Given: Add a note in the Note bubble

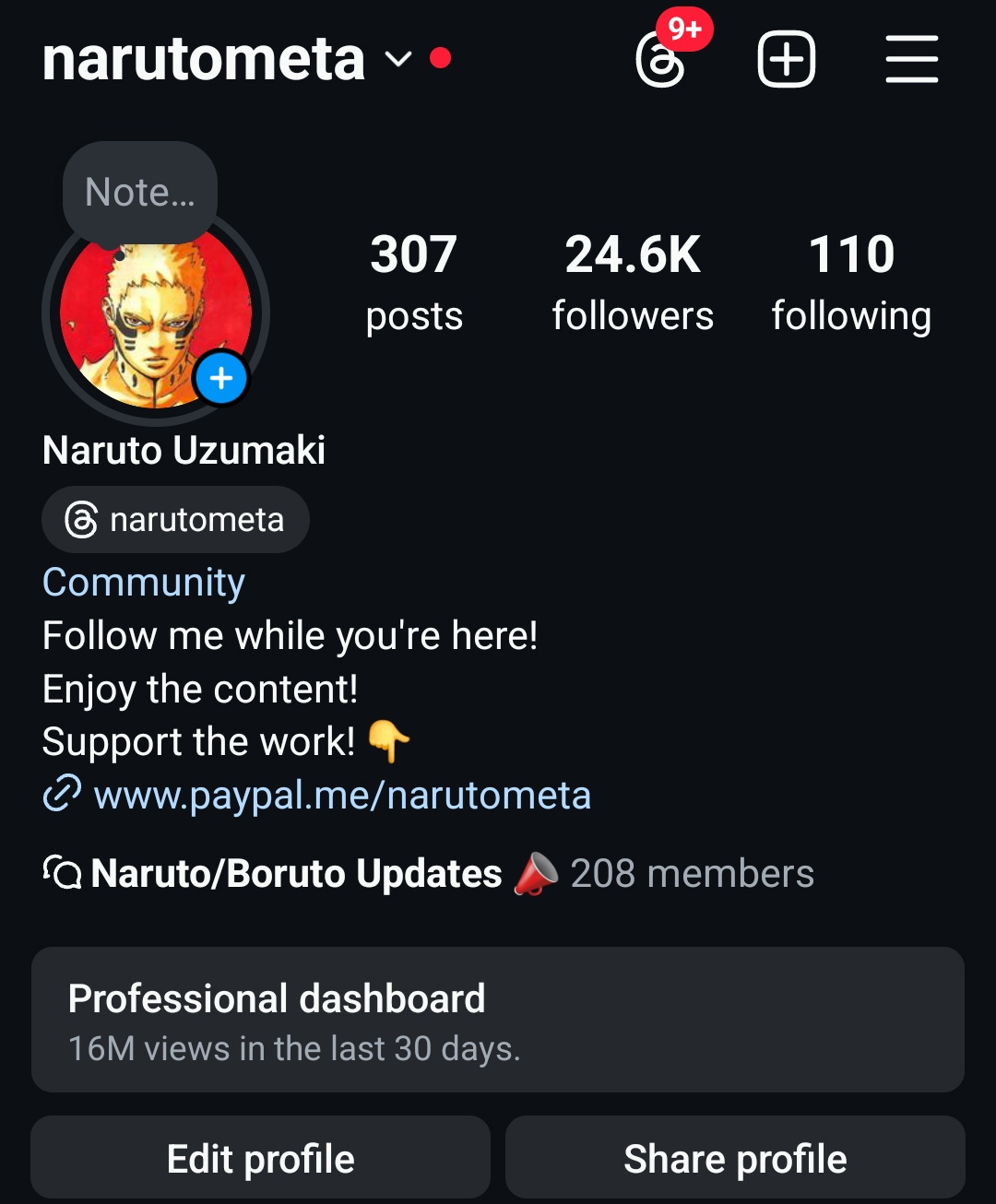Looking at the screenshot, I should [x=140, y=193].
